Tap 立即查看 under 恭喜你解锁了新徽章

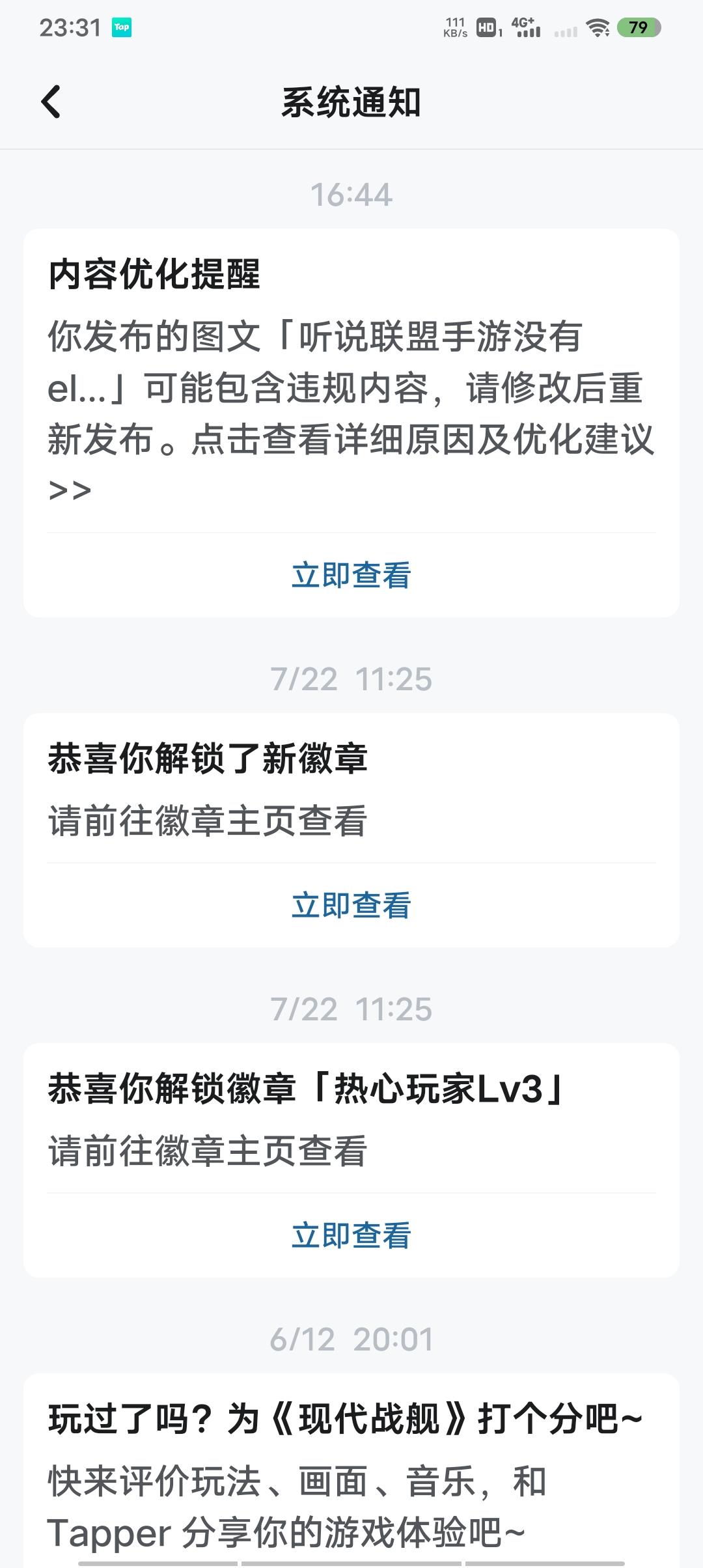[x=351, y=906]
